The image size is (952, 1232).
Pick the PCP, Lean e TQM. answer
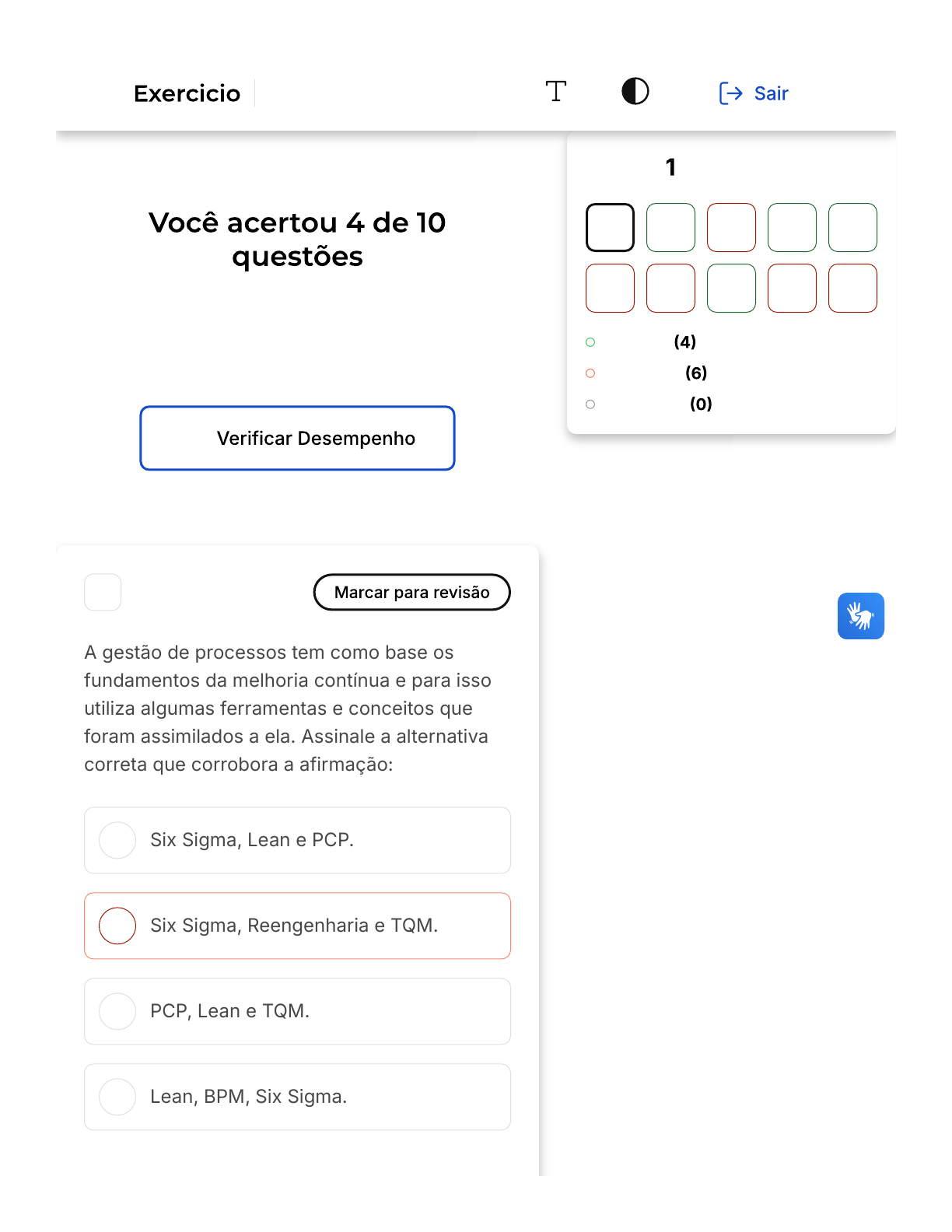[x=297, y=1011]
